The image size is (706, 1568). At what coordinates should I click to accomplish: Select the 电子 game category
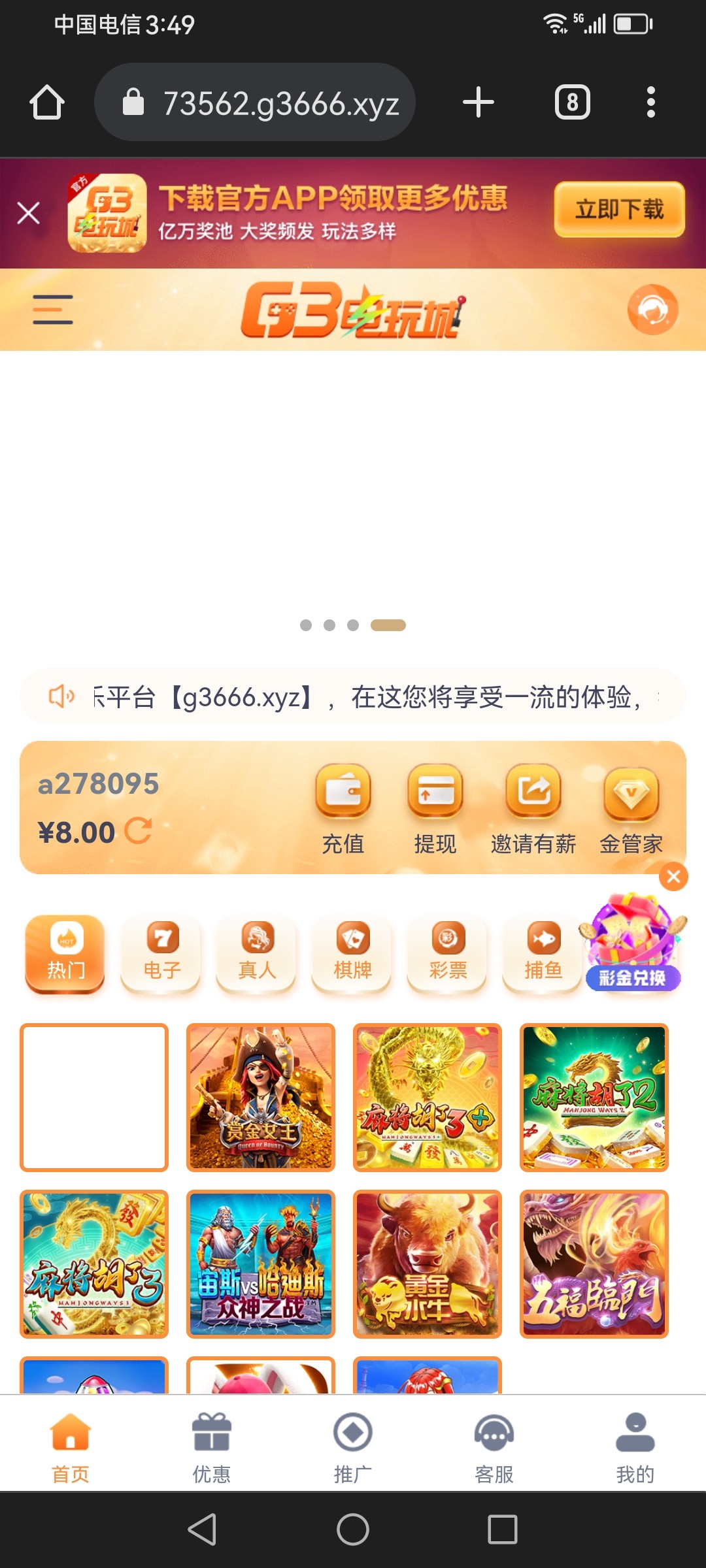[x=161, y=953]
